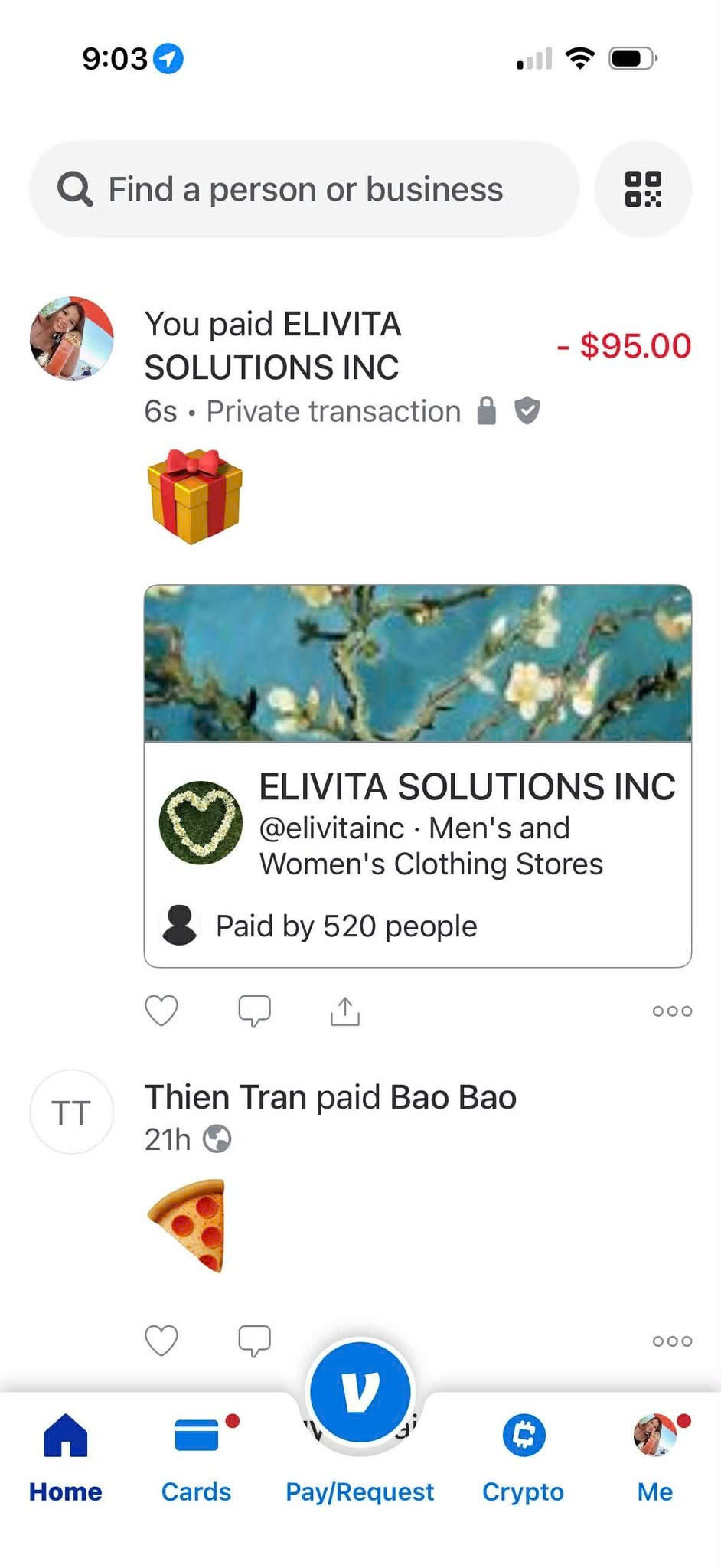The height and width of the screenshot is (1568, 721).
Task: Like Thien Tran's payment to Bao Bao
Action: pyautogui.click(x=161, y=1341)
